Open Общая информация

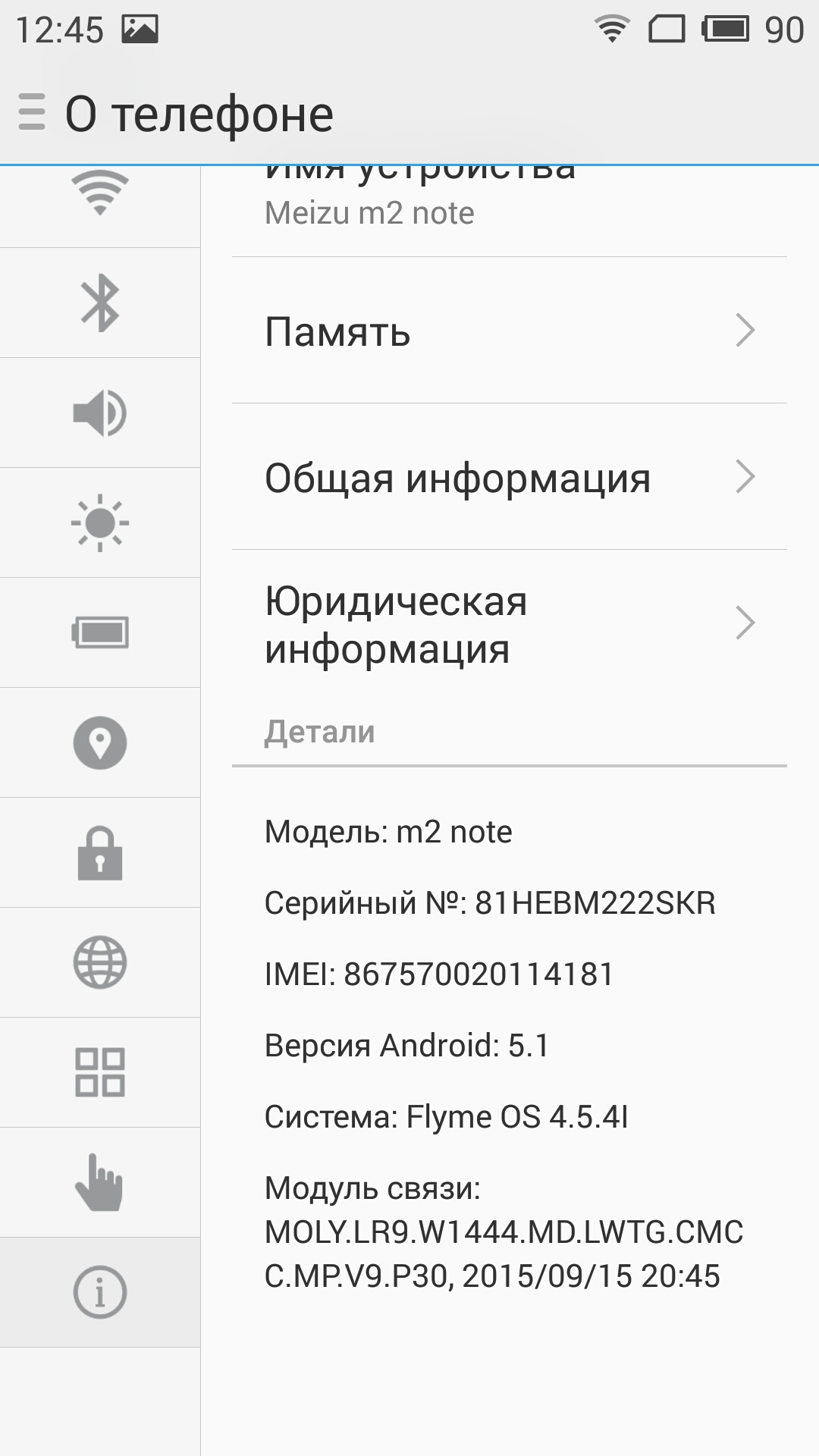point(510,477)
